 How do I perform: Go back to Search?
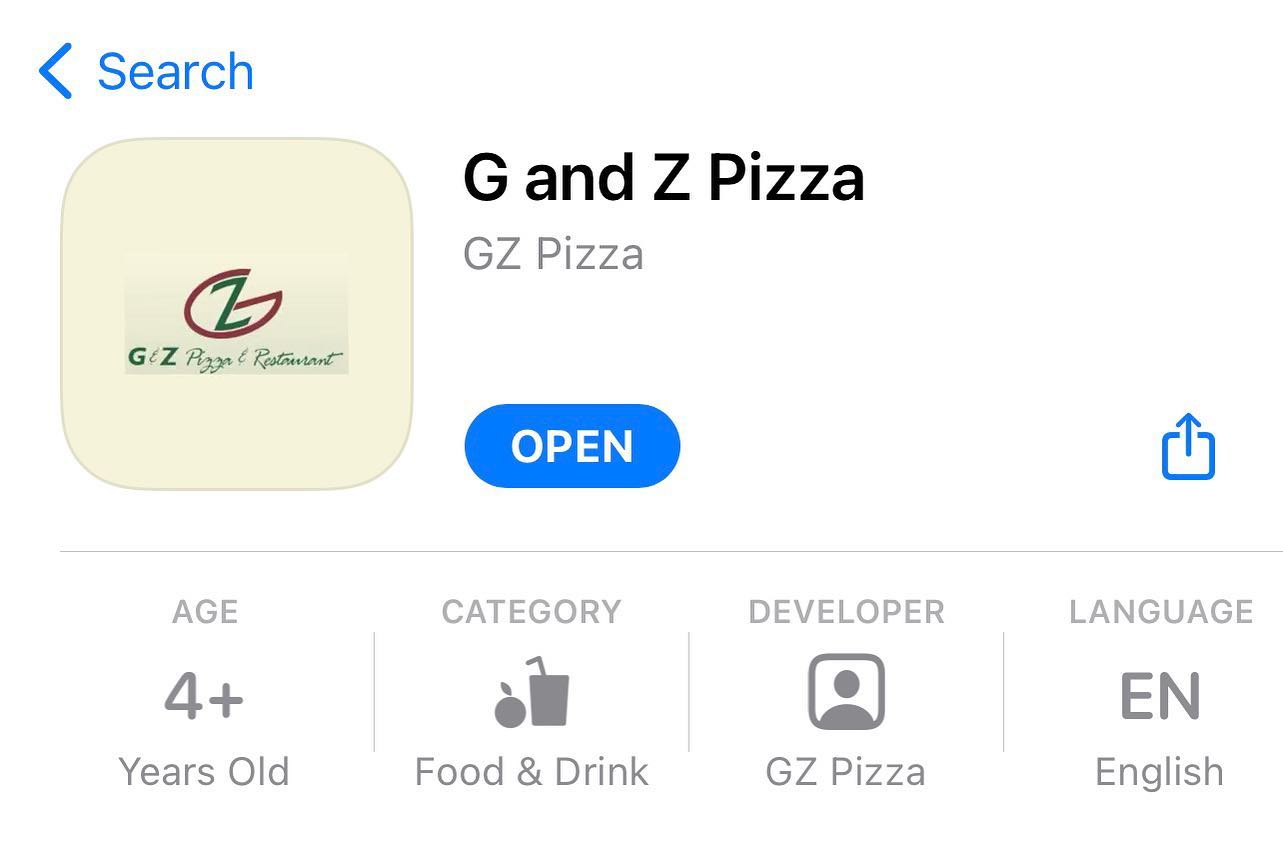pyautogui.click(x=146, y=72)
